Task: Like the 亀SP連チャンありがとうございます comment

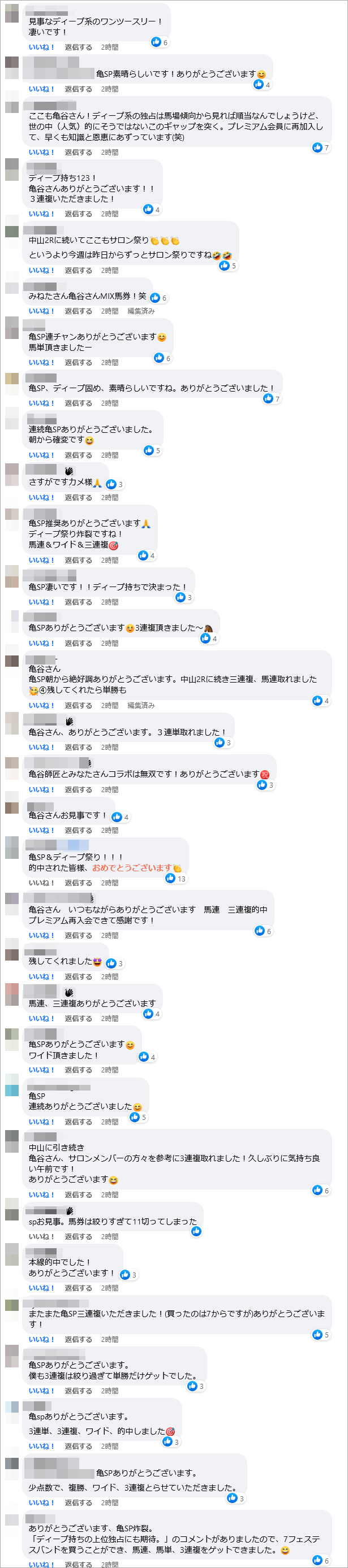Action: (x=41, y=362)
